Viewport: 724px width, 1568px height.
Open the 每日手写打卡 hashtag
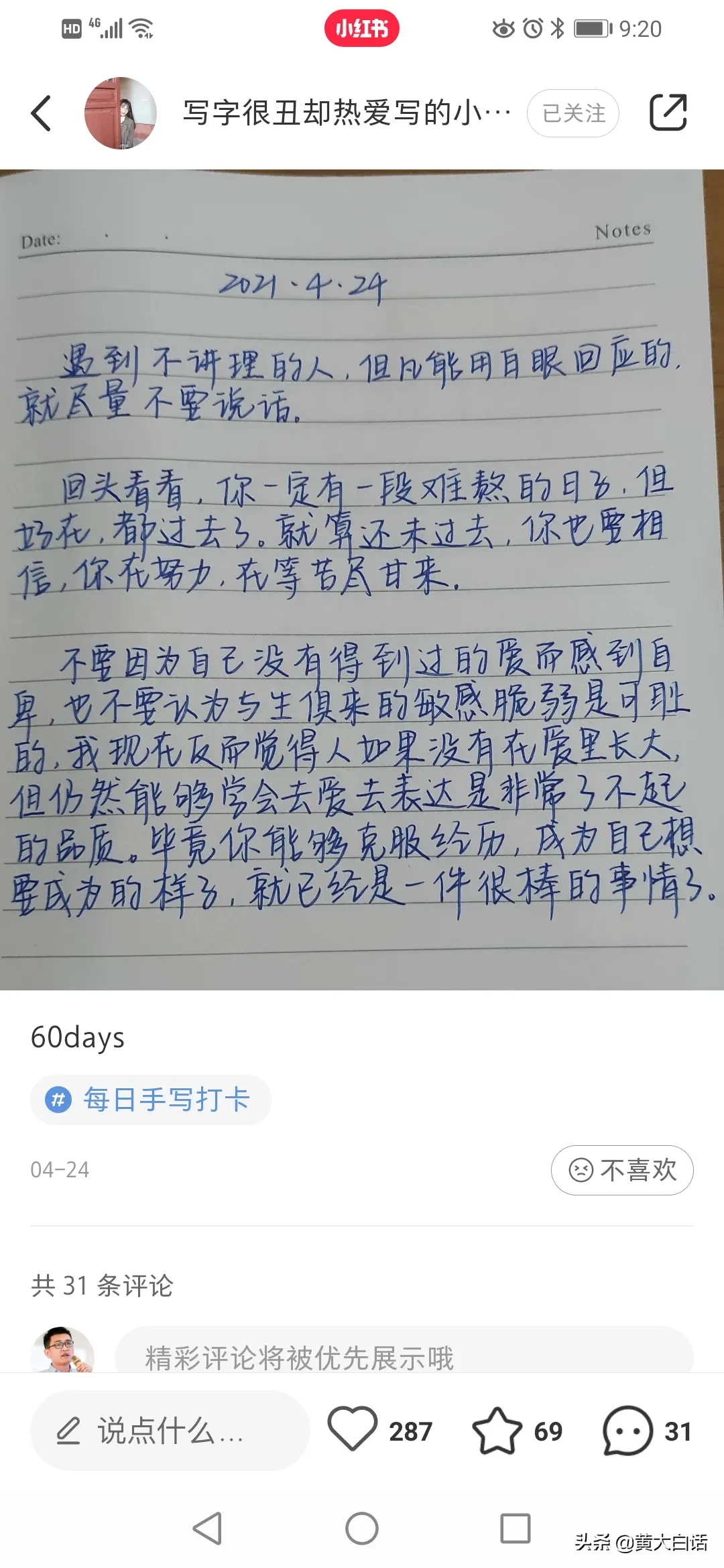point(151,1100)
